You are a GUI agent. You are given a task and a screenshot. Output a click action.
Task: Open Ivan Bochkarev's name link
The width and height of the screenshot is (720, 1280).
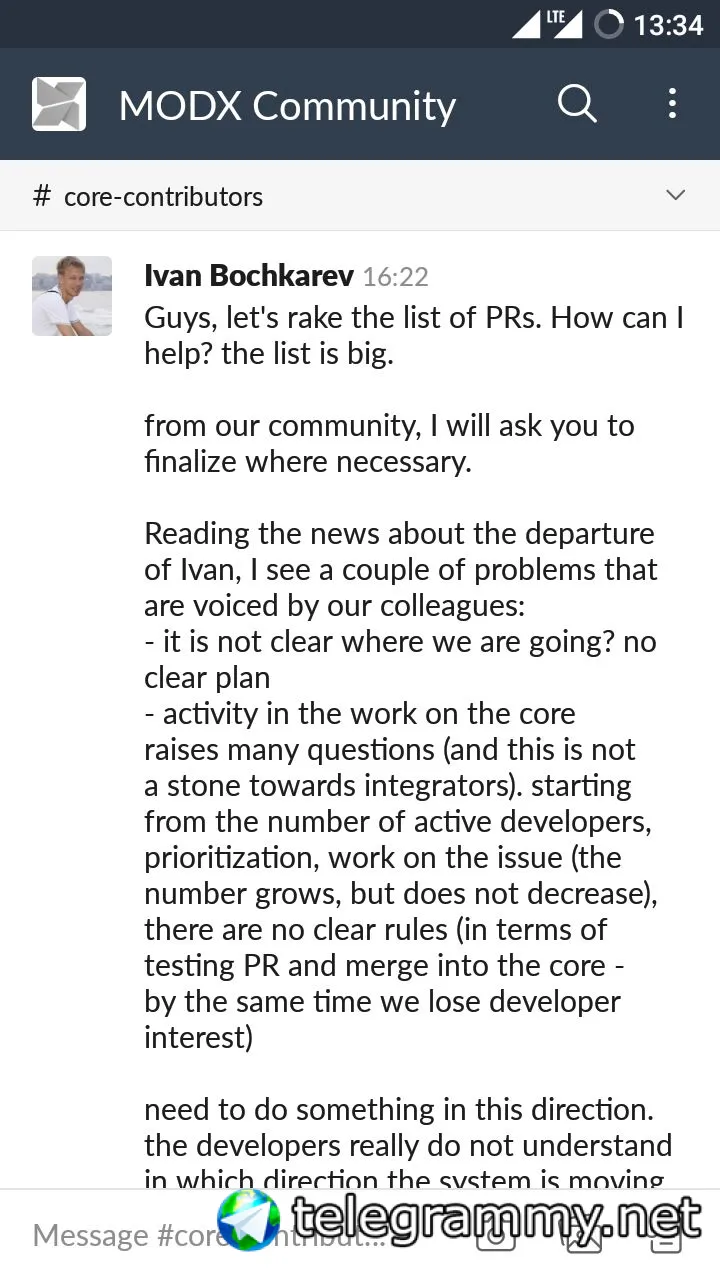point(250,276)
